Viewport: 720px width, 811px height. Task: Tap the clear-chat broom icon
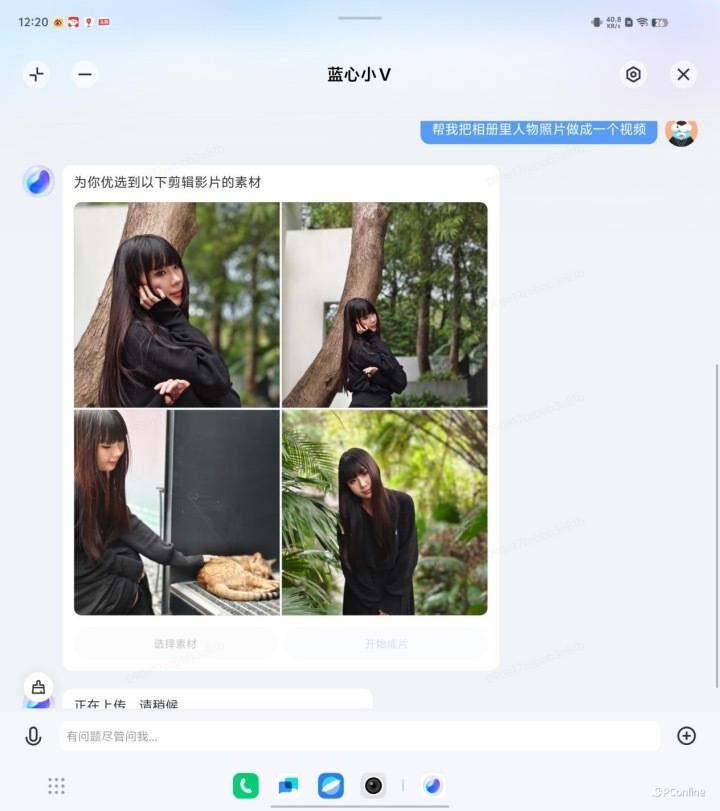coord(38,687)
